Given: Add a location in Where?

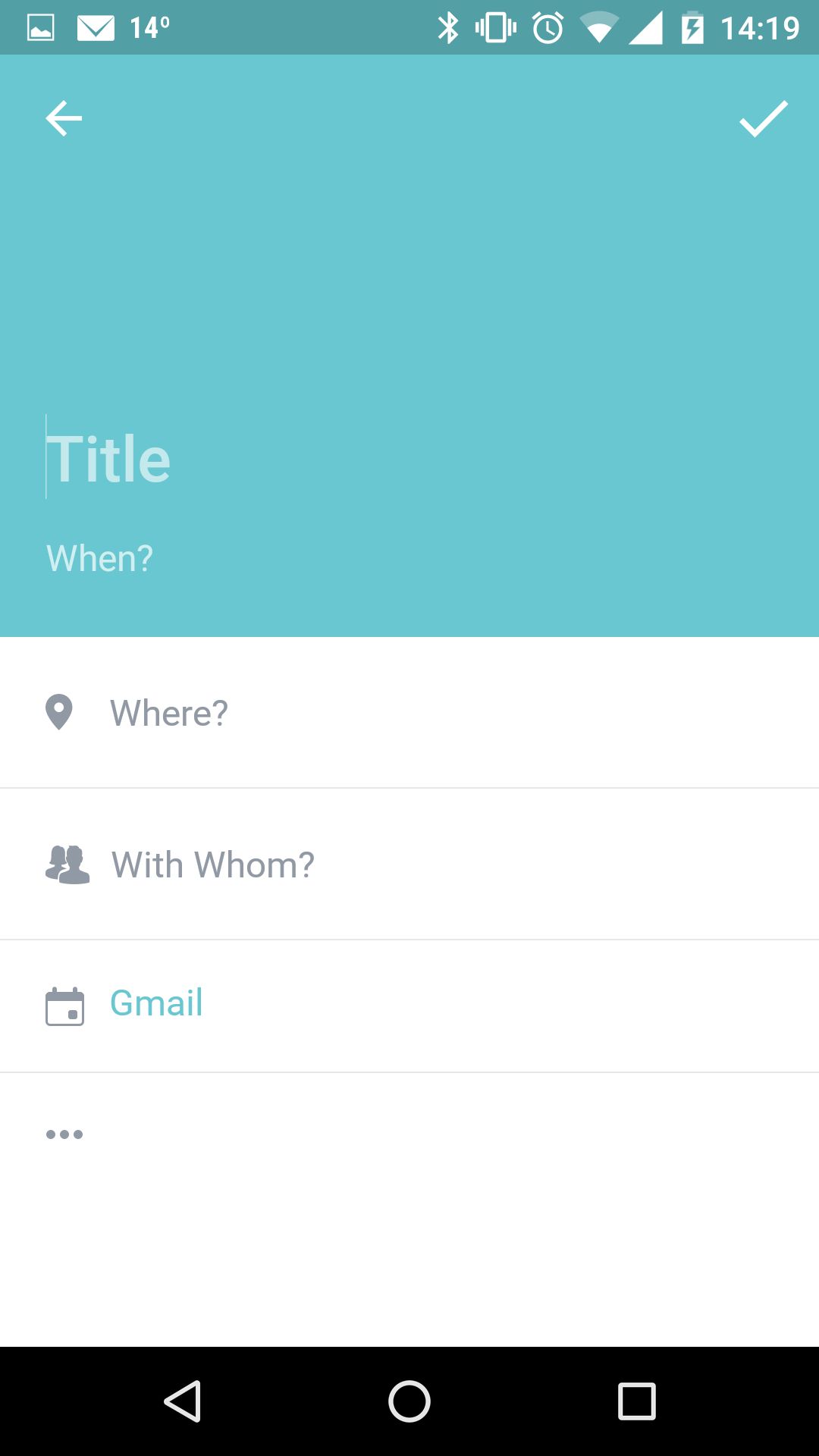Looking at the screenshot, I should tap(409, 713).
